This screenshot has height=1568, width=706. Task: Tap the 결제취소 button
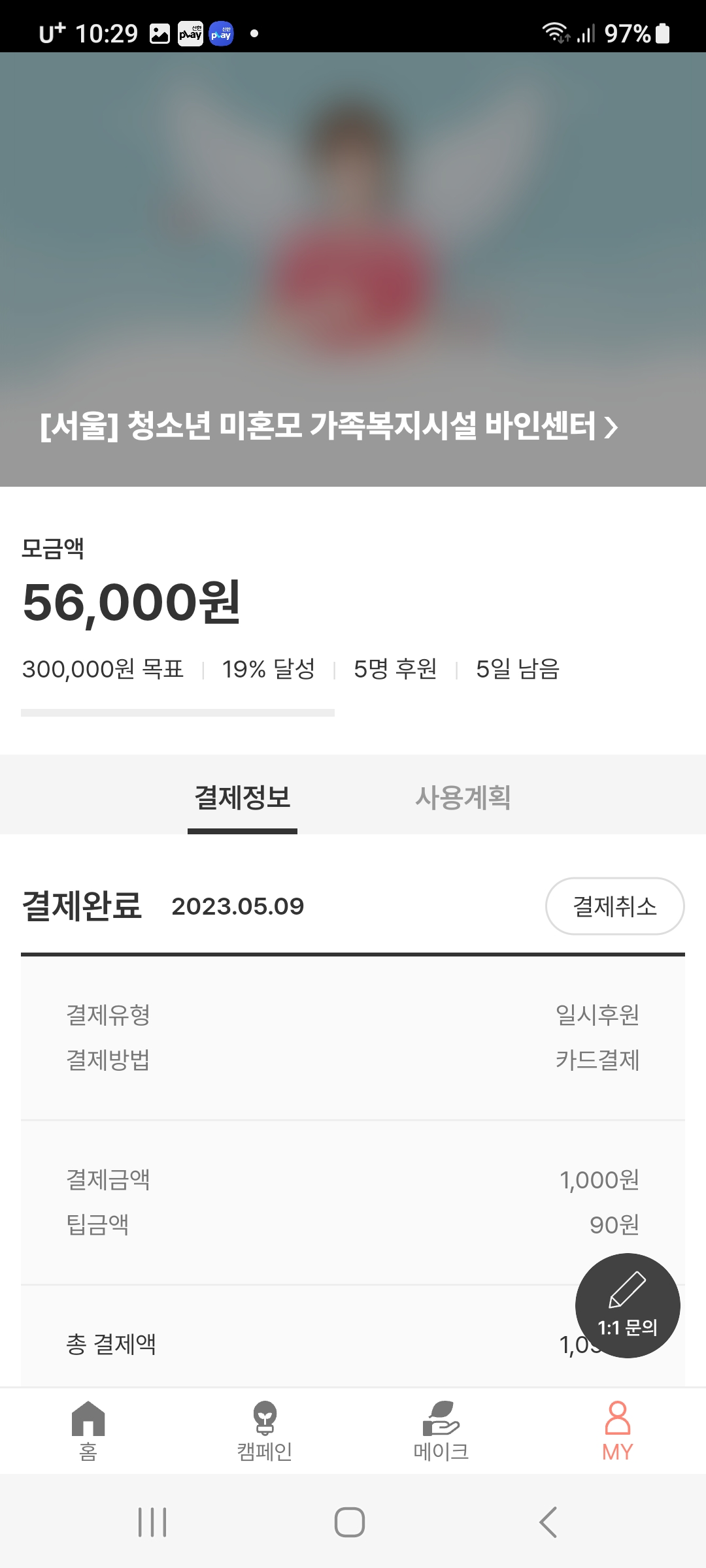pos(614,906)
